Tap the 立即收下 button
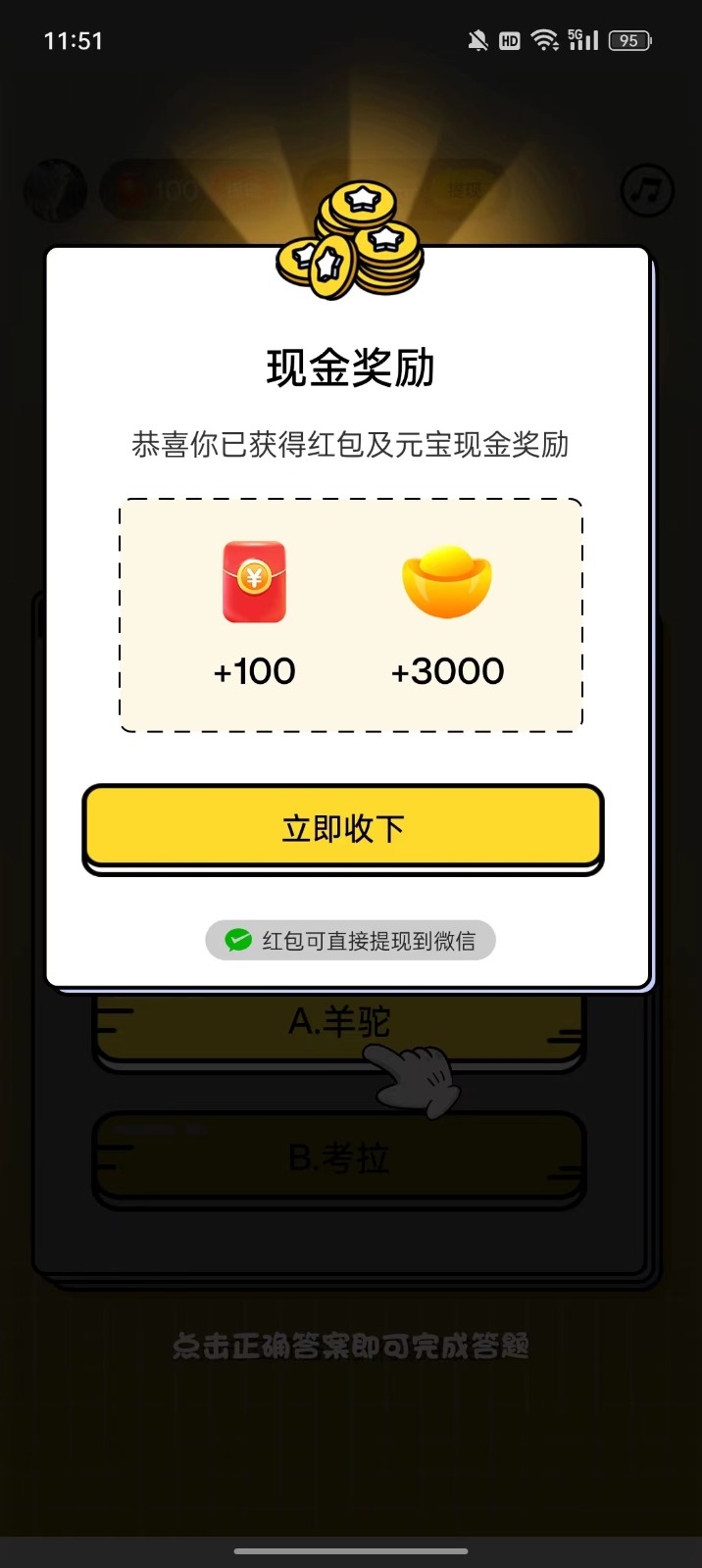 343,828
